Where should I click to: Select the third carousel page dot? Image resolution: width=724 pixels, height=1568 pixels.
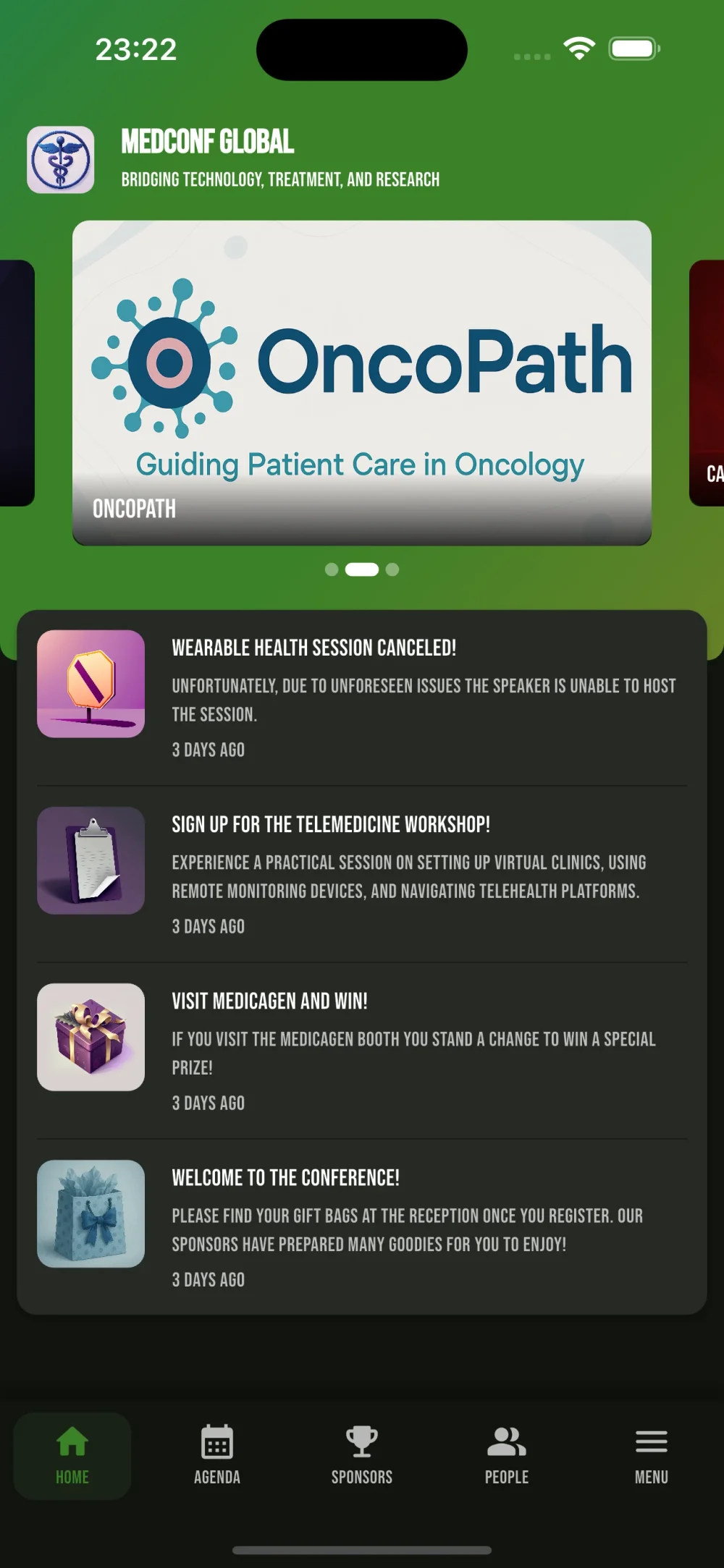click(x=392, y=569)
